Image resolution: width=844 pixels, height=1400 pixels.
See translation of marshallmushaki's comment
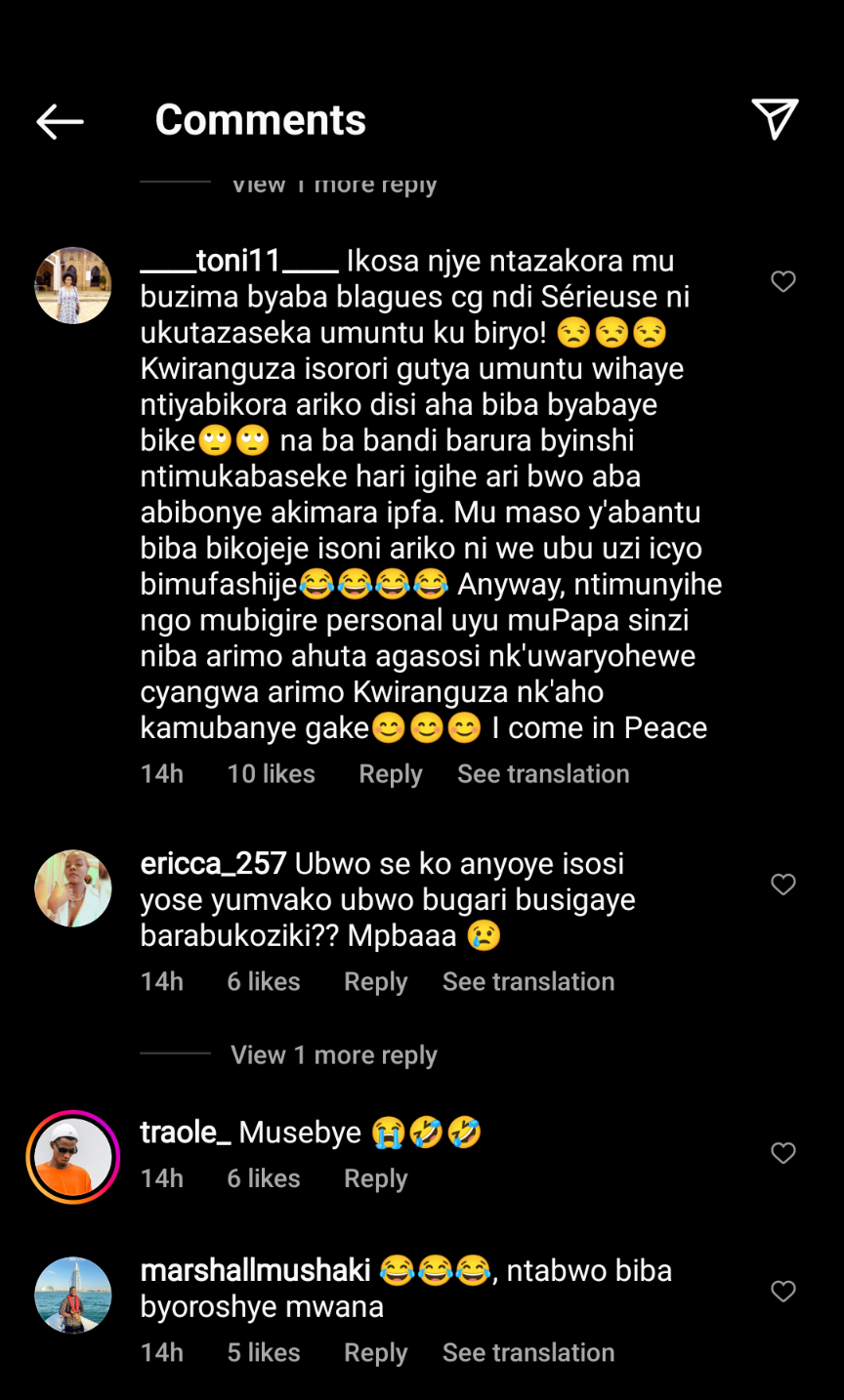click(528, 1353)
